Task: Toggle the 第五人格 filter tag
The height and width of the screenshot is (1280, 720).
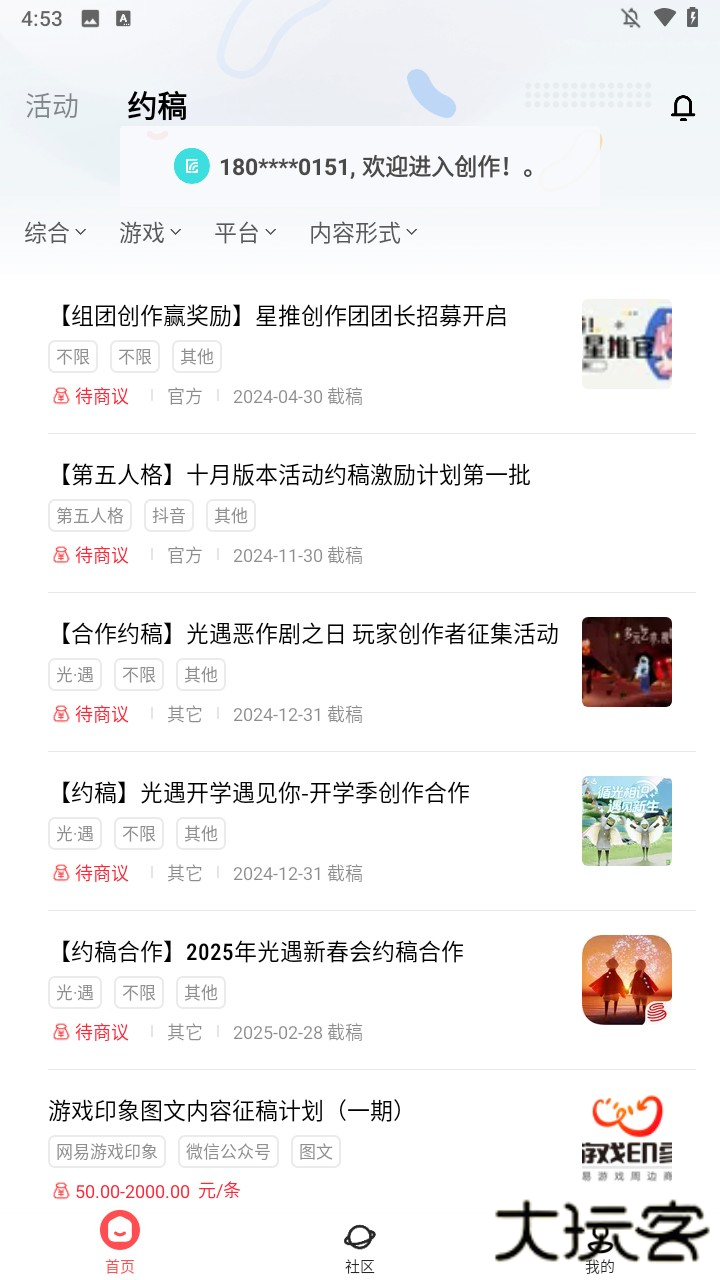Action: click(x=90, y=515)
